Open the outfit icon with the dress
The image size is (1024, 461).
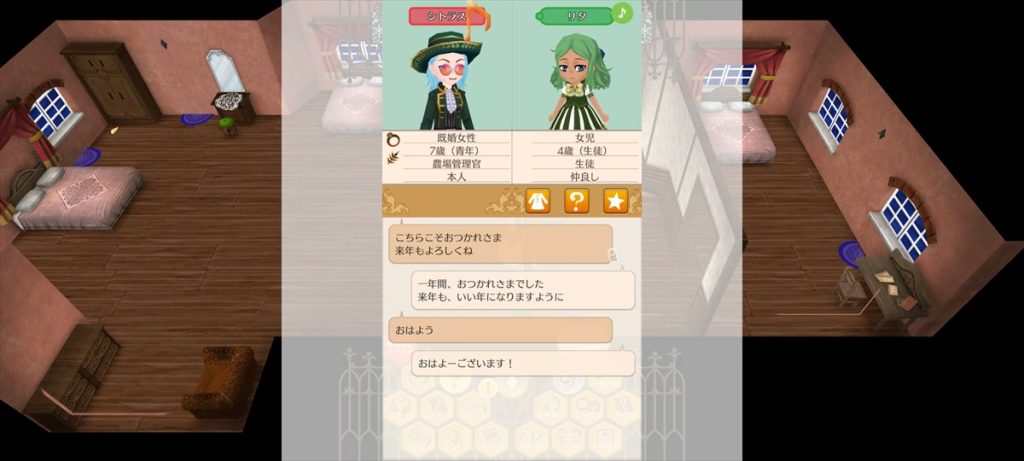click(538, 201)
